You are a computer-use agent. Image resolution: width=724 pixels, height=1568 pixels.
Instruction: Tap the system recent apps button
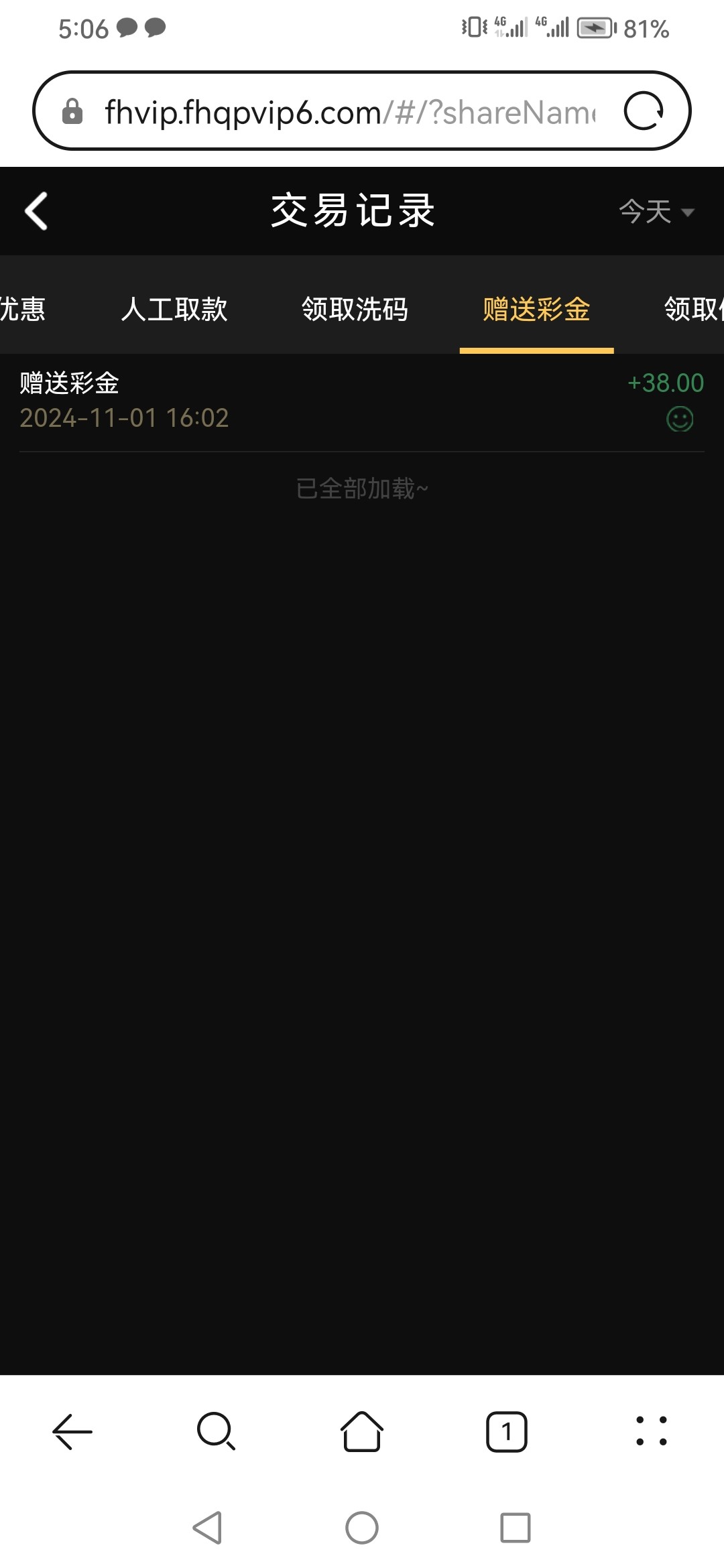(x=516, y=1528)
